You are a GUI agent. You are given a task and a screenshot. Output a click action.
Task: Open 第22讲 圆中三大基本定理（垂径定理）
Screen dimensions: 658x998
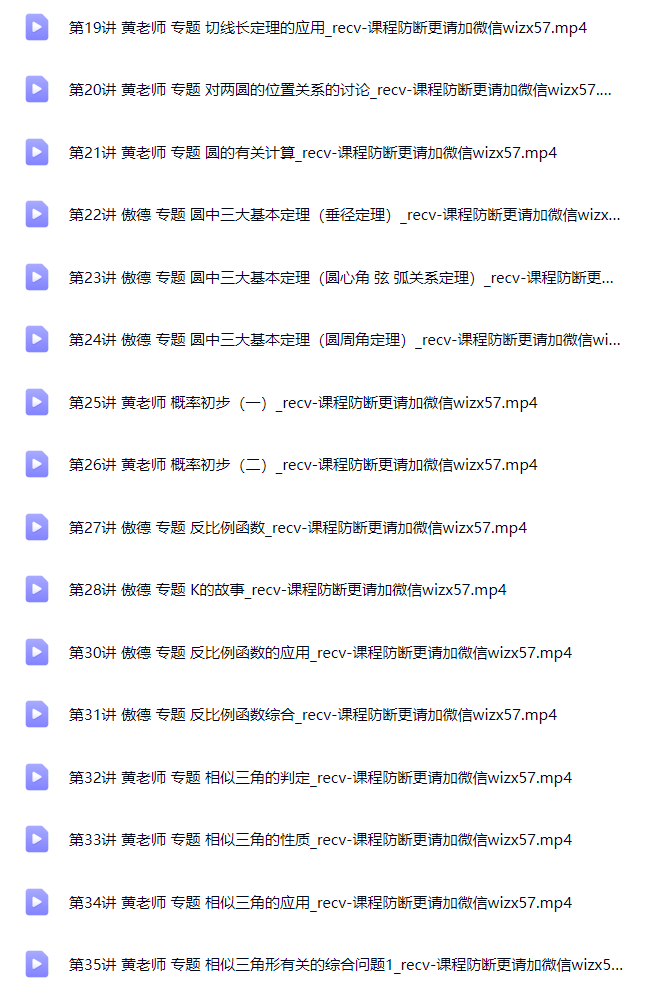click(x=344, y=215)
